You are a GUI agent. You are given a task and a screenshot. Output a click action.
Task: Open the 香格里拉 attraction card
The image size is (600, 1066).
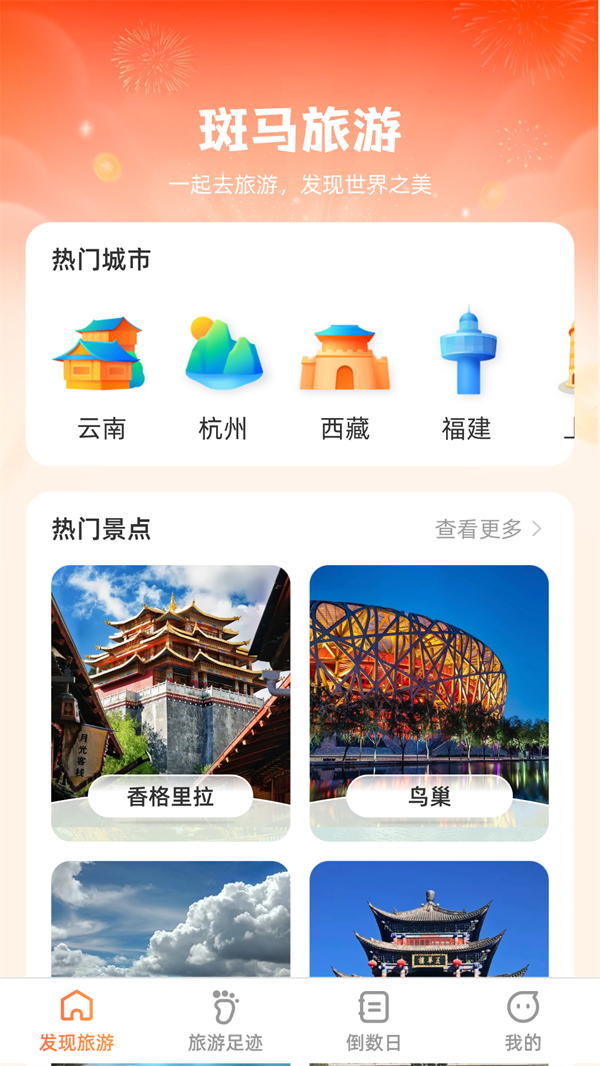(171, 702)
